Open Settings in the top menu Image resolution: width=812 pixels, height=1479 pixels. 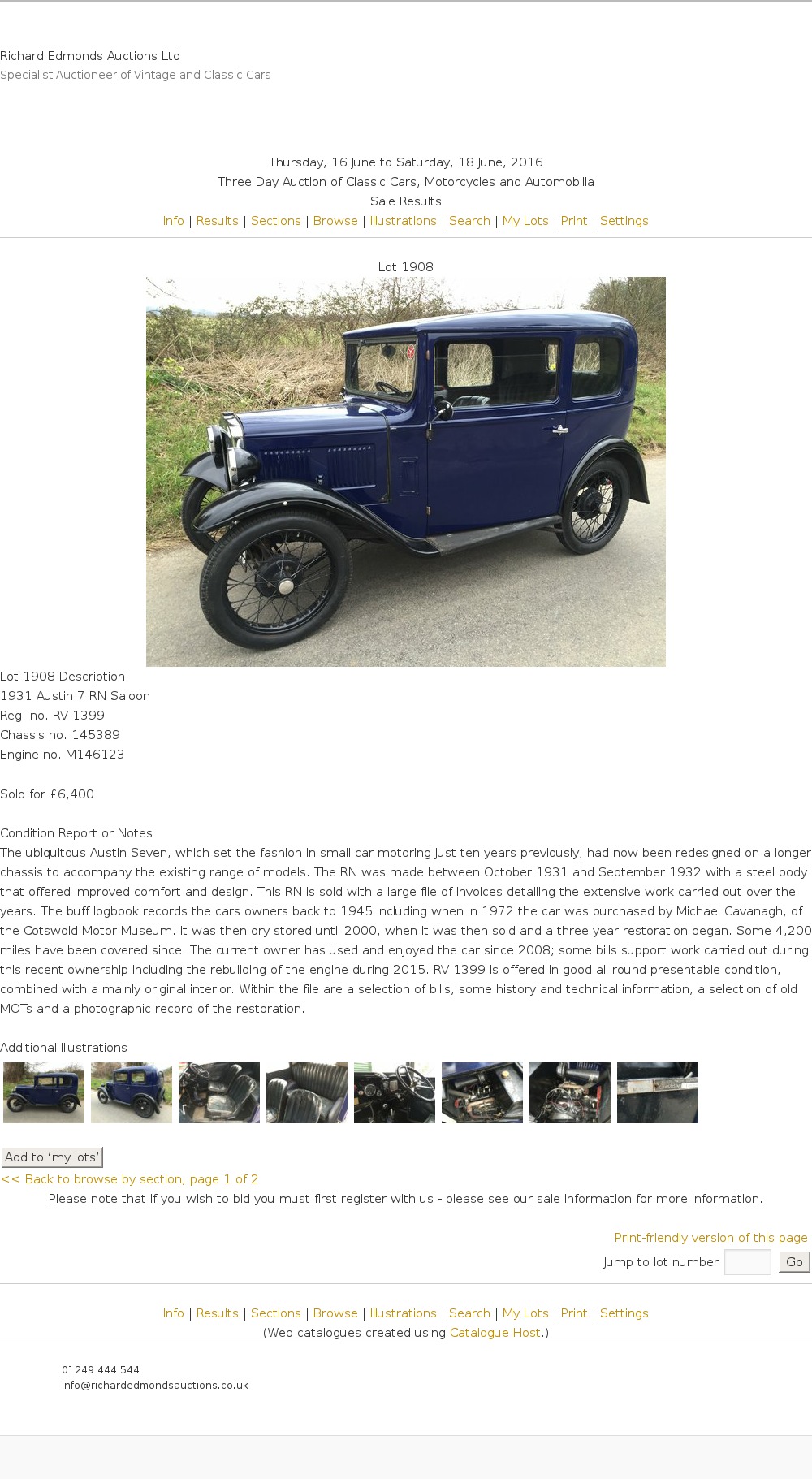click(624, 221)
